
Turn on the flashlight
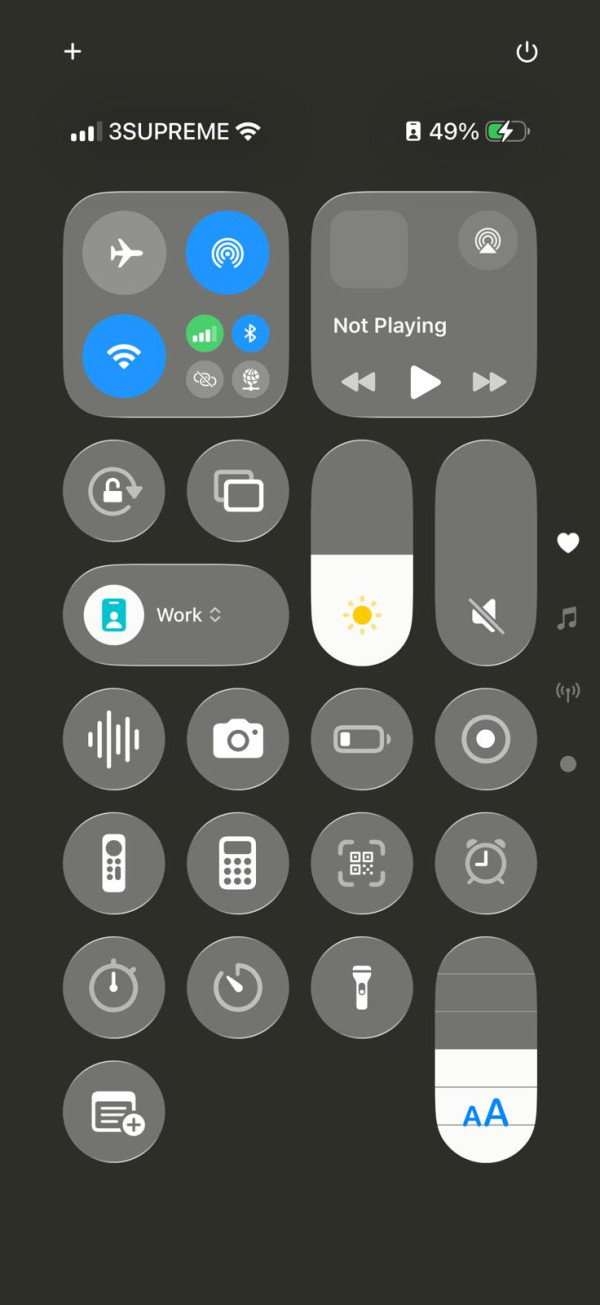coord(362,987)
